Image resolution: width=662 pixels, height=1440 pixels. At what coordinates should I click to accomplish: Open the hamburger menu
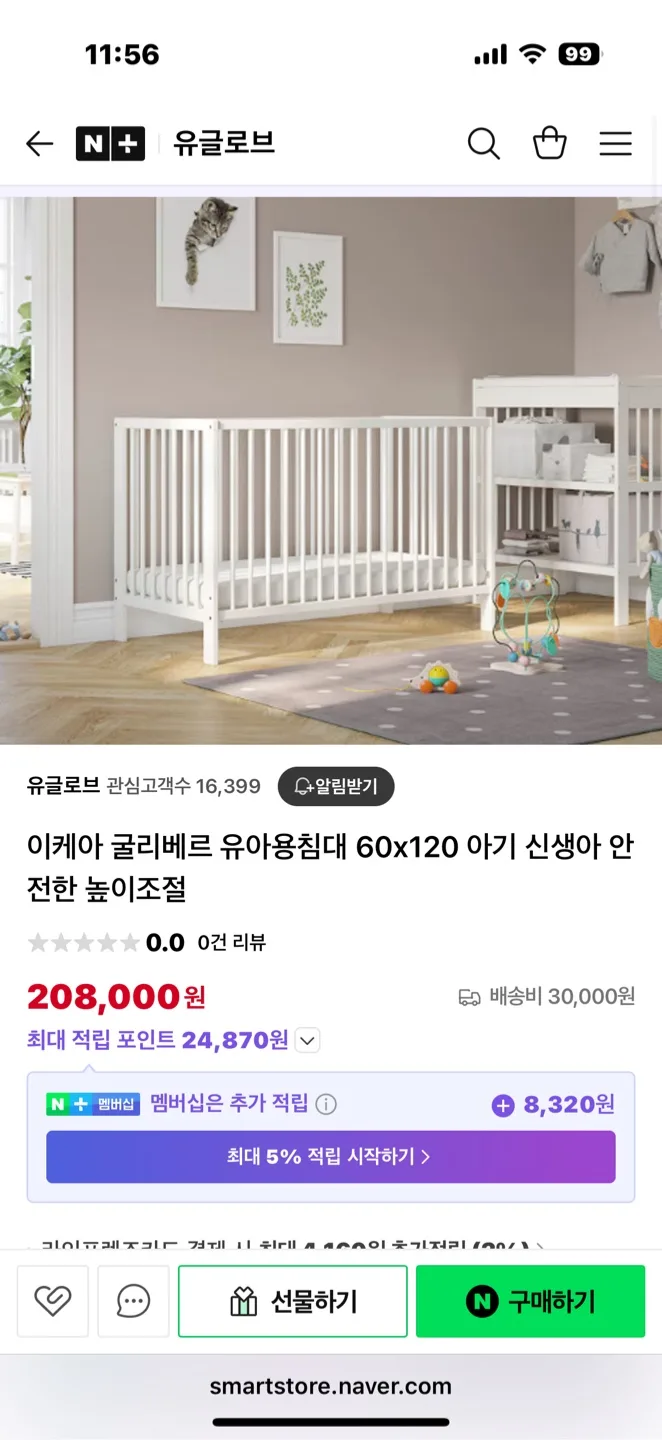tap(615, 144)
